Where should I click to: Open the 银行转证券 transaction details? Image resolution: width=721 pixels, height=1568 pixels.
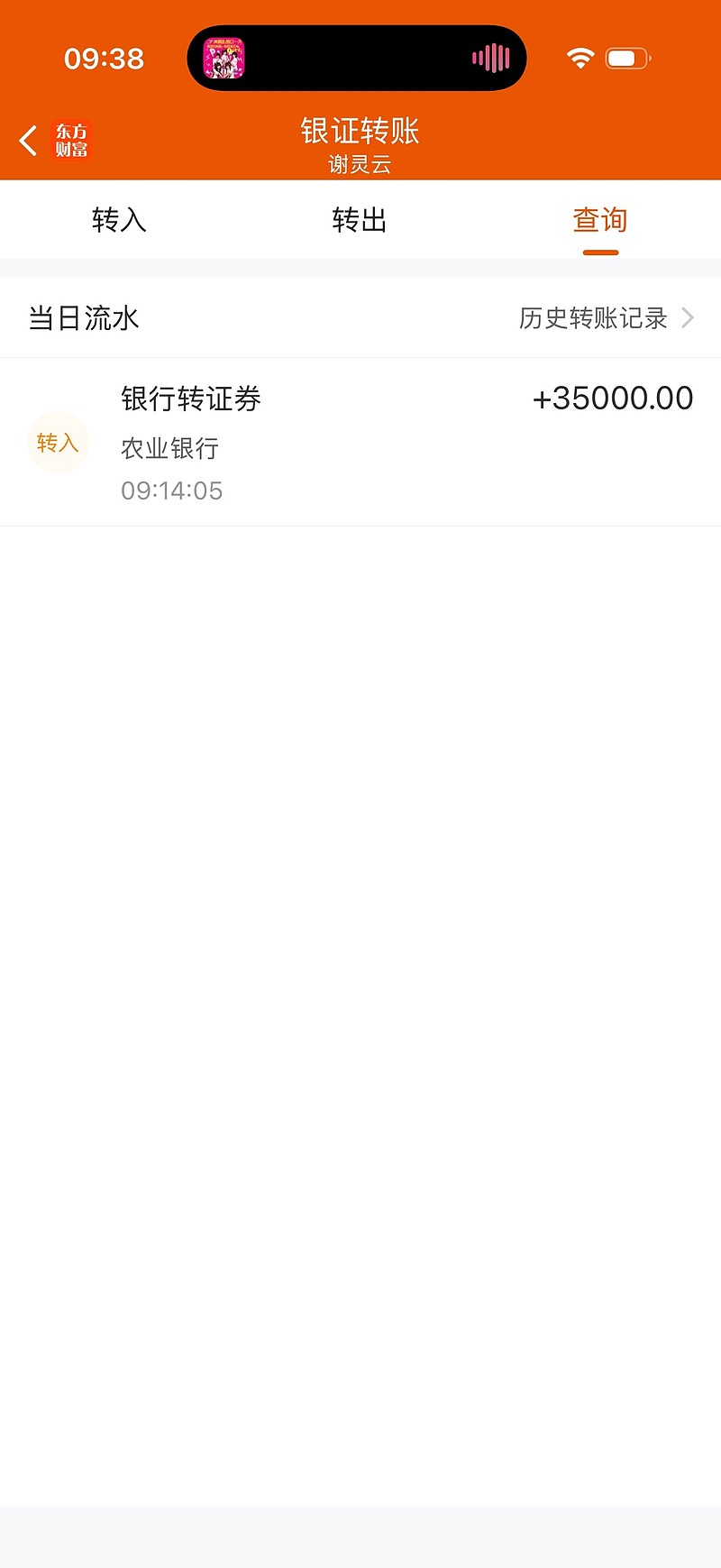(190, 399)
